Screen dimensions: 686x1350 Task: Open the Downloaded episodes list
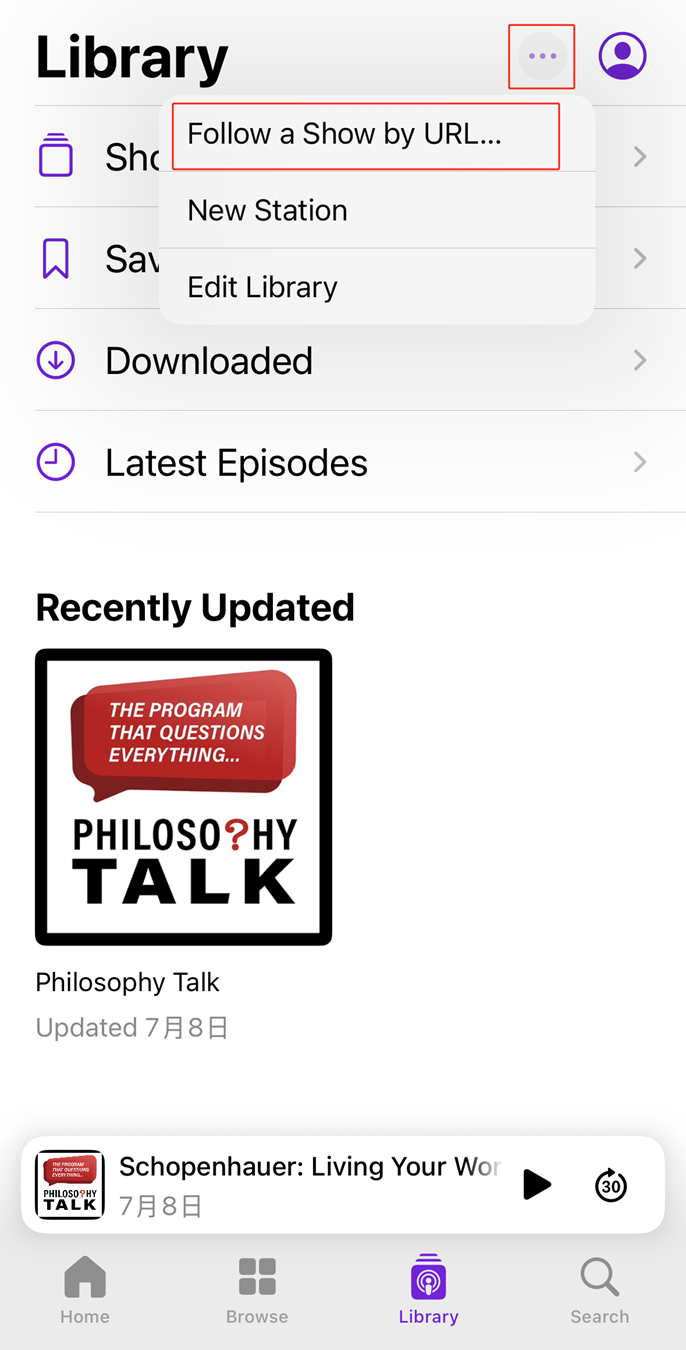click(209, 361)
